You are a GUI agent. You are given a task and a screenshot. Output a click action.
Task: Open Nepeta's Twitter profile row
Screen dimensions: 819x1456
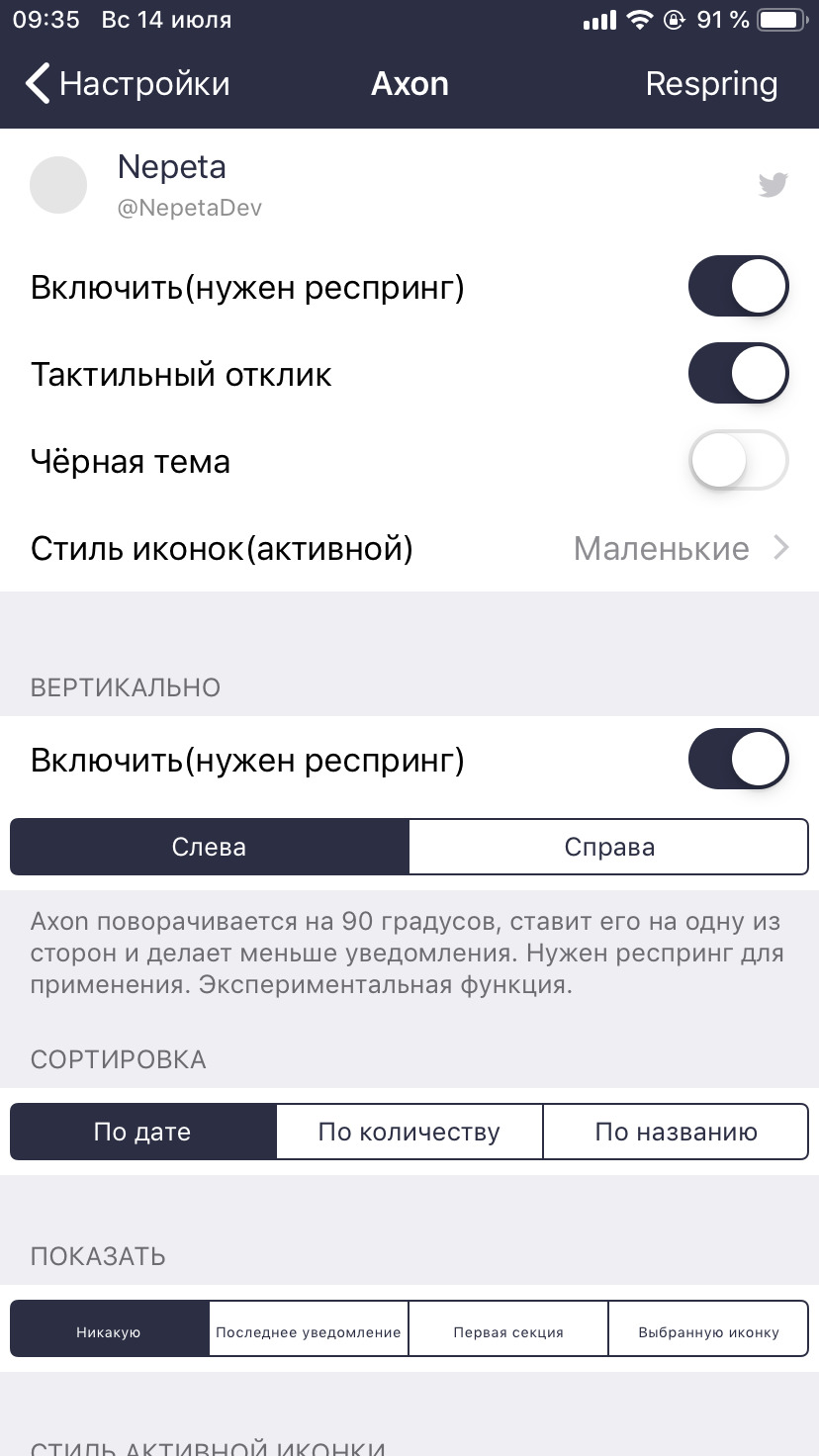tap(409, 184)
